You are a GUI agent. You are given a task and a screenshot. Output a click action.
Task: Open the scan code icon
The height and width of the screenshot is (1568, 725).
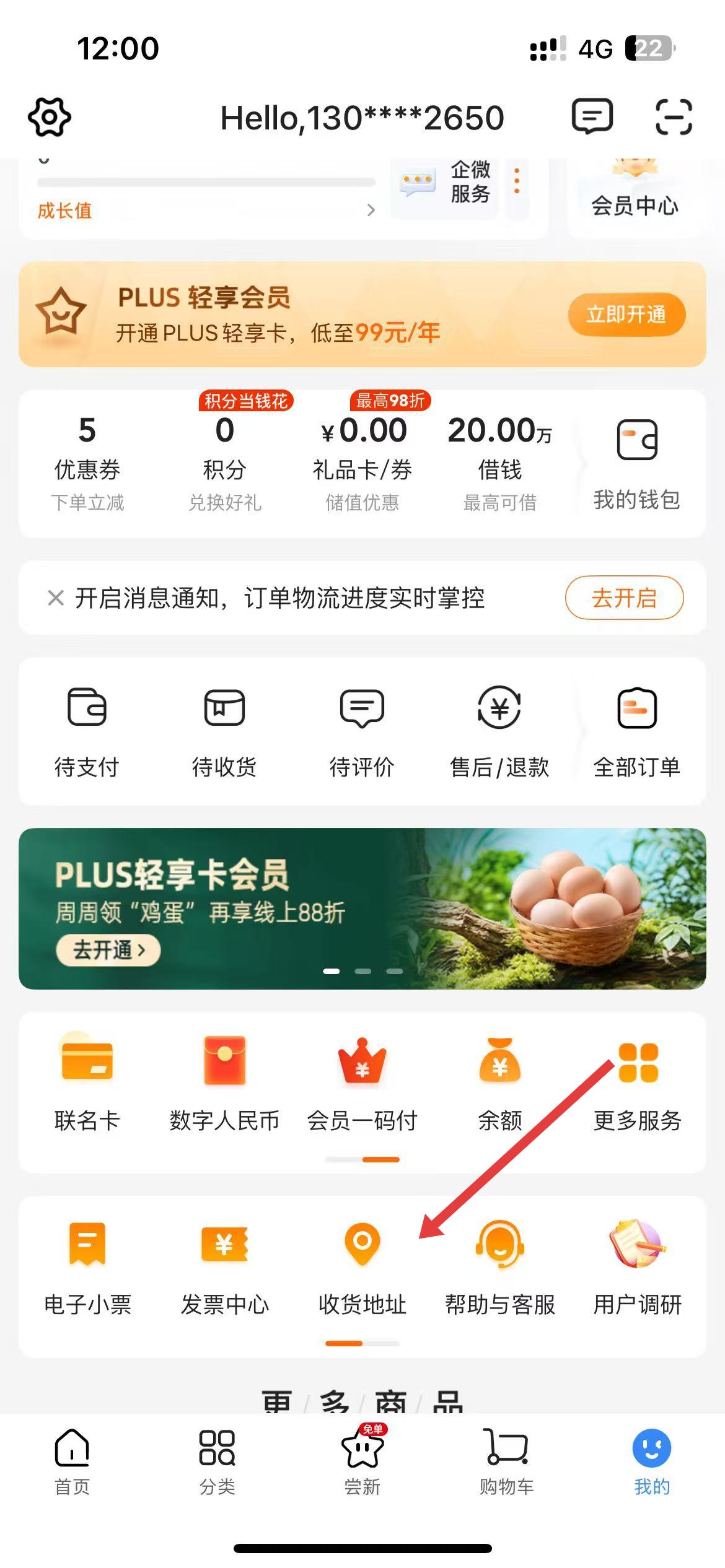tap(674, 116)
